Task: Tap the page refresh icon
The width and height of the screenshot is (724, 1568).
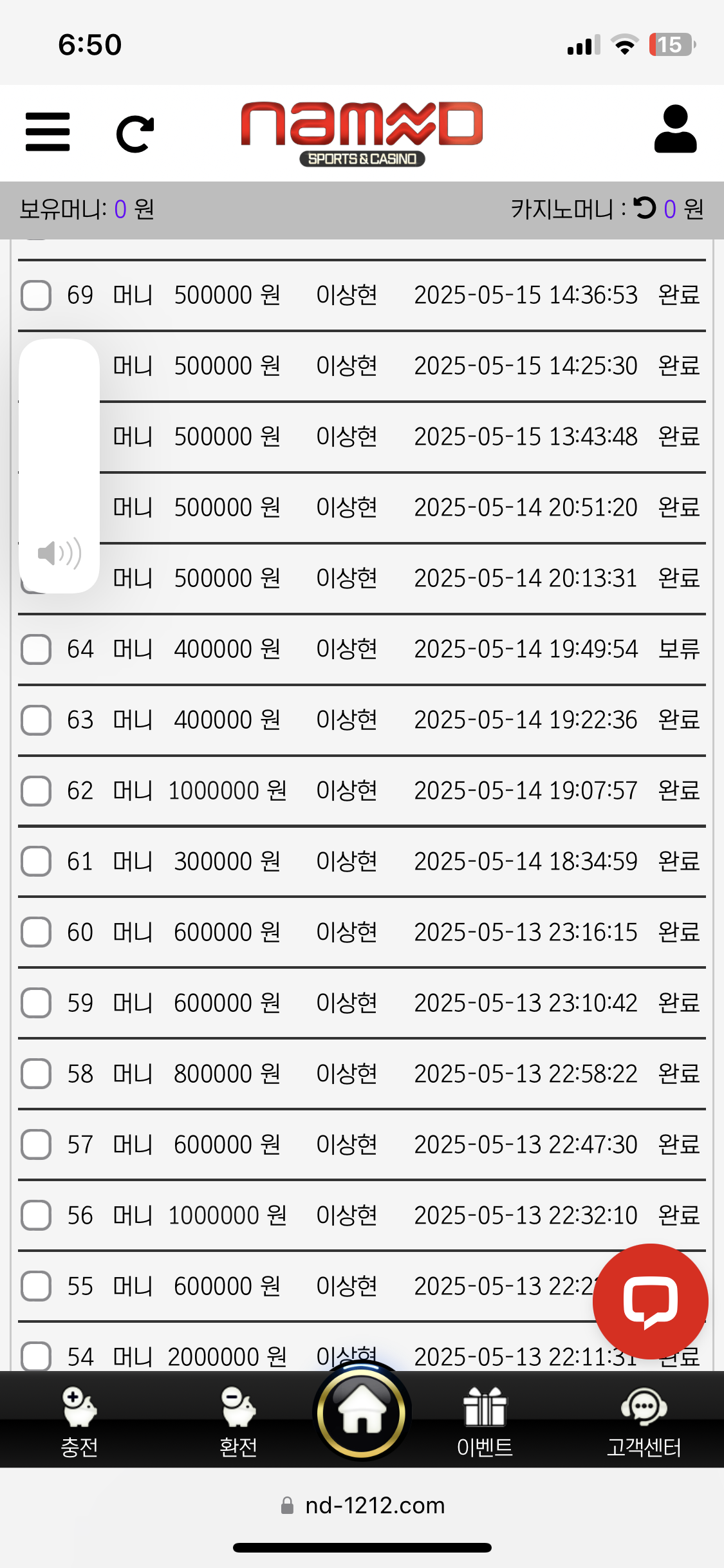Action: point(135,134)
